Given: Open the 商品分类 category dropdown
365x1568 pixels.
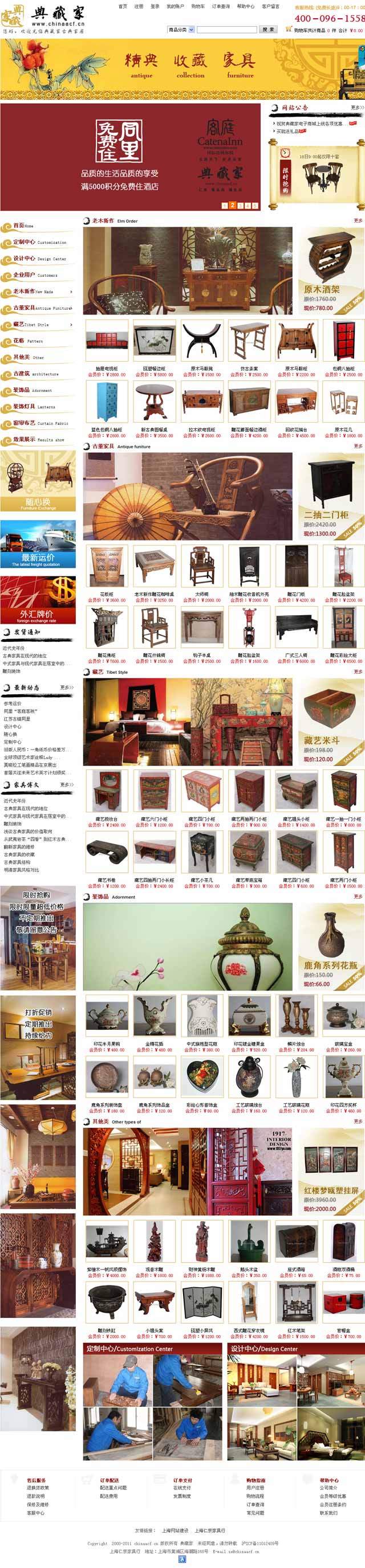Looking at the screenshot, I should coord(181,29).
